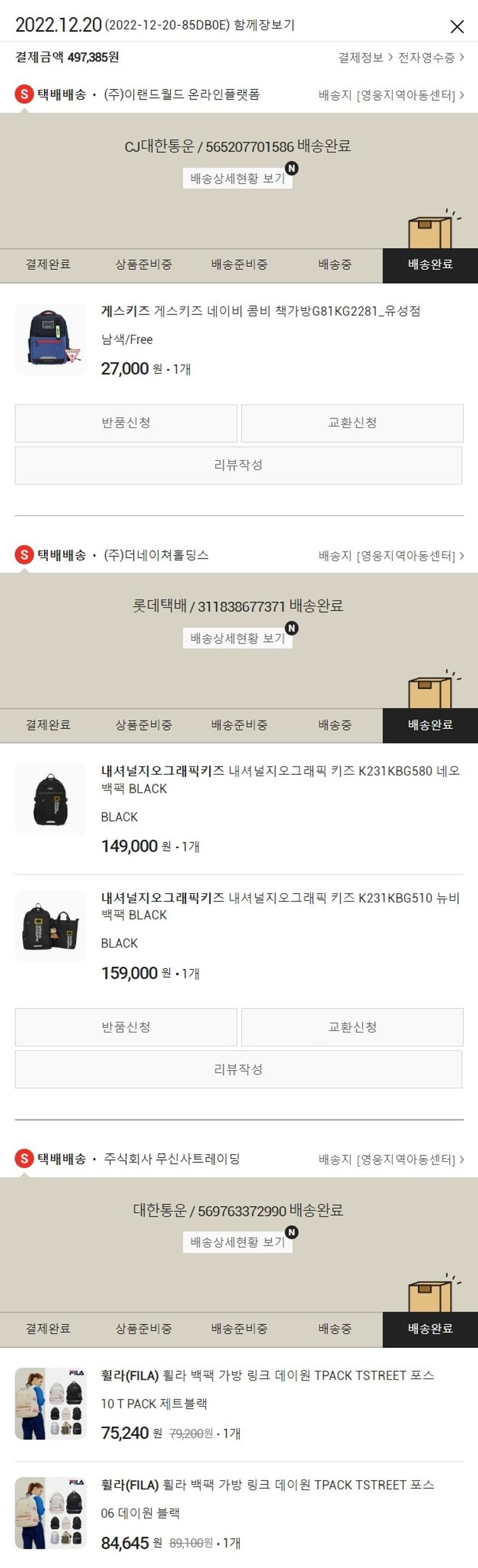Open the 게스키즈 네이비 콤비 책가방 product

pyautogui.click(x=260, y=311)
